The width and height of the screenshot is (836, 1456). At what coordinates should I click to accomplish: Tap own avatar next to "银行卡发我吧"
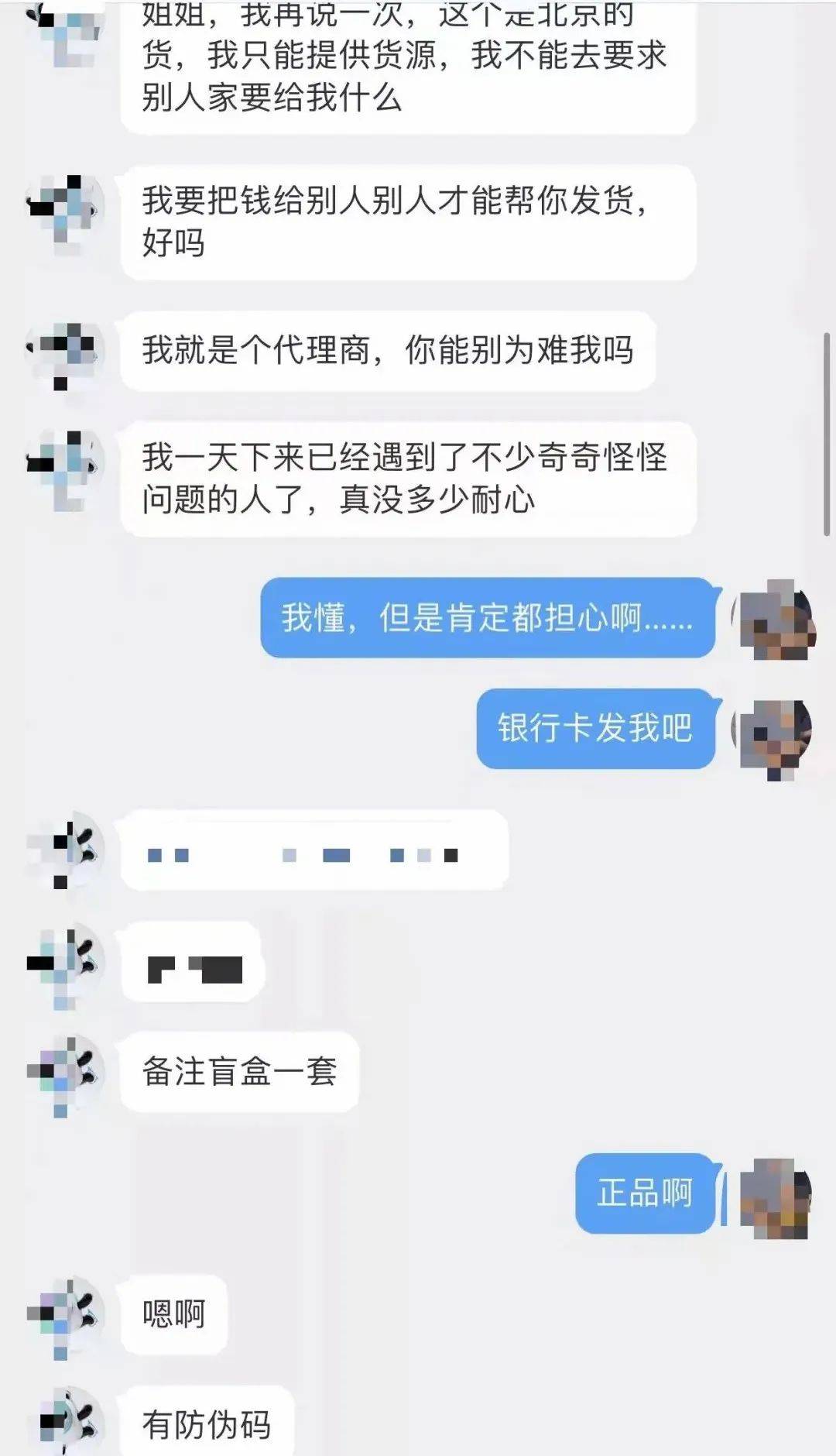774,734
